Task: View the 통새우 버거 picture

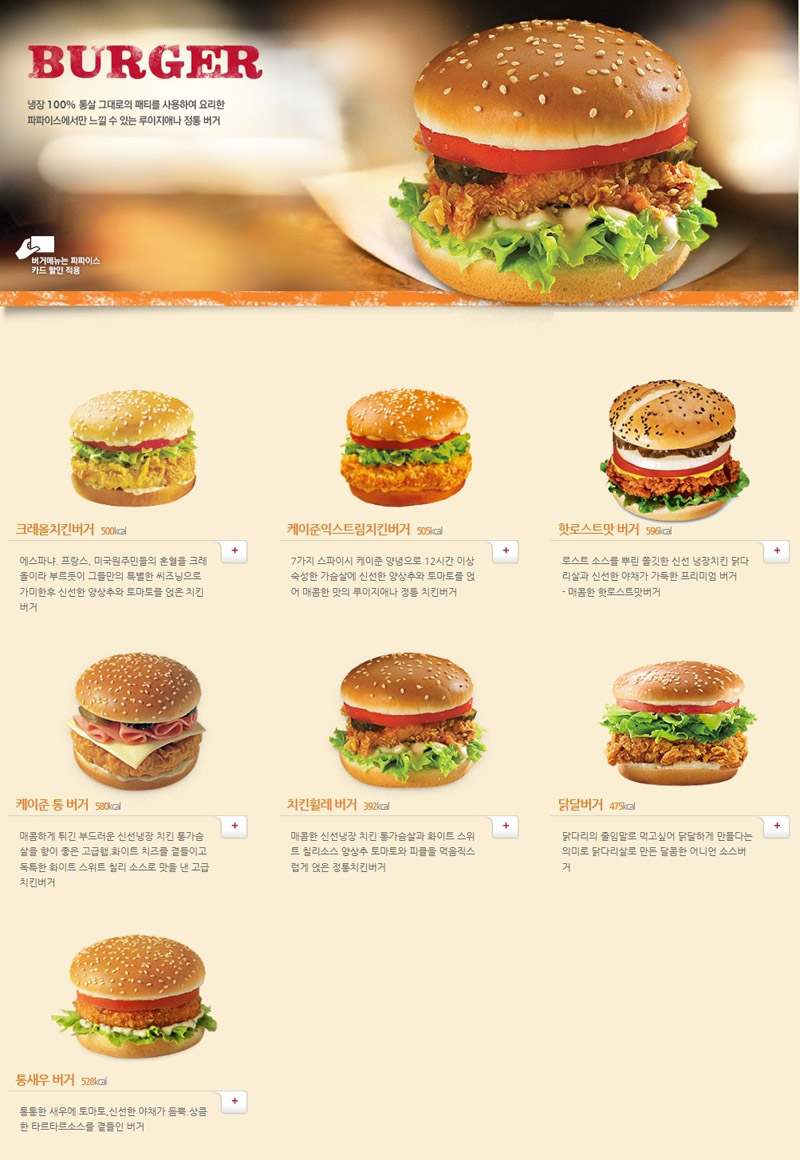Action: tap(135, 995)
